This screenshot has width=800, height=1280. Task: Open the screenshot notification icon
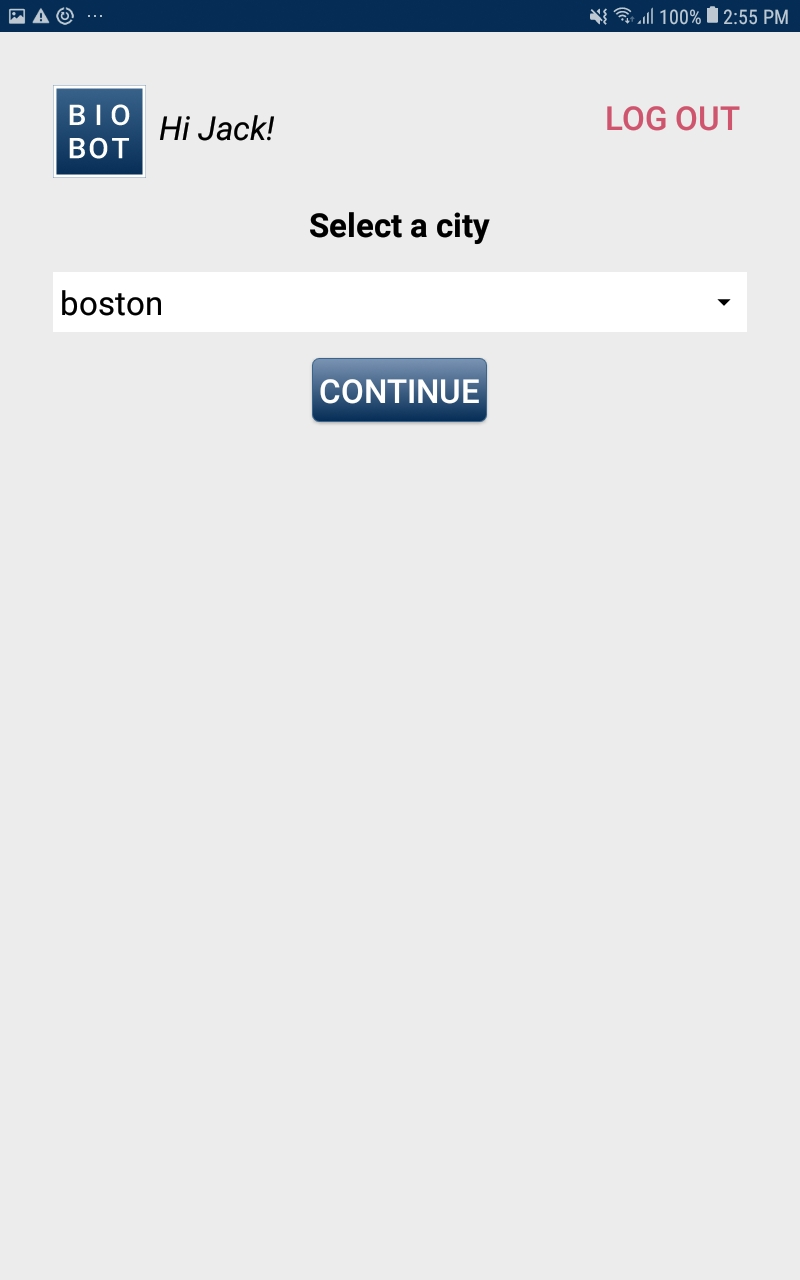[x=17, y=16]
